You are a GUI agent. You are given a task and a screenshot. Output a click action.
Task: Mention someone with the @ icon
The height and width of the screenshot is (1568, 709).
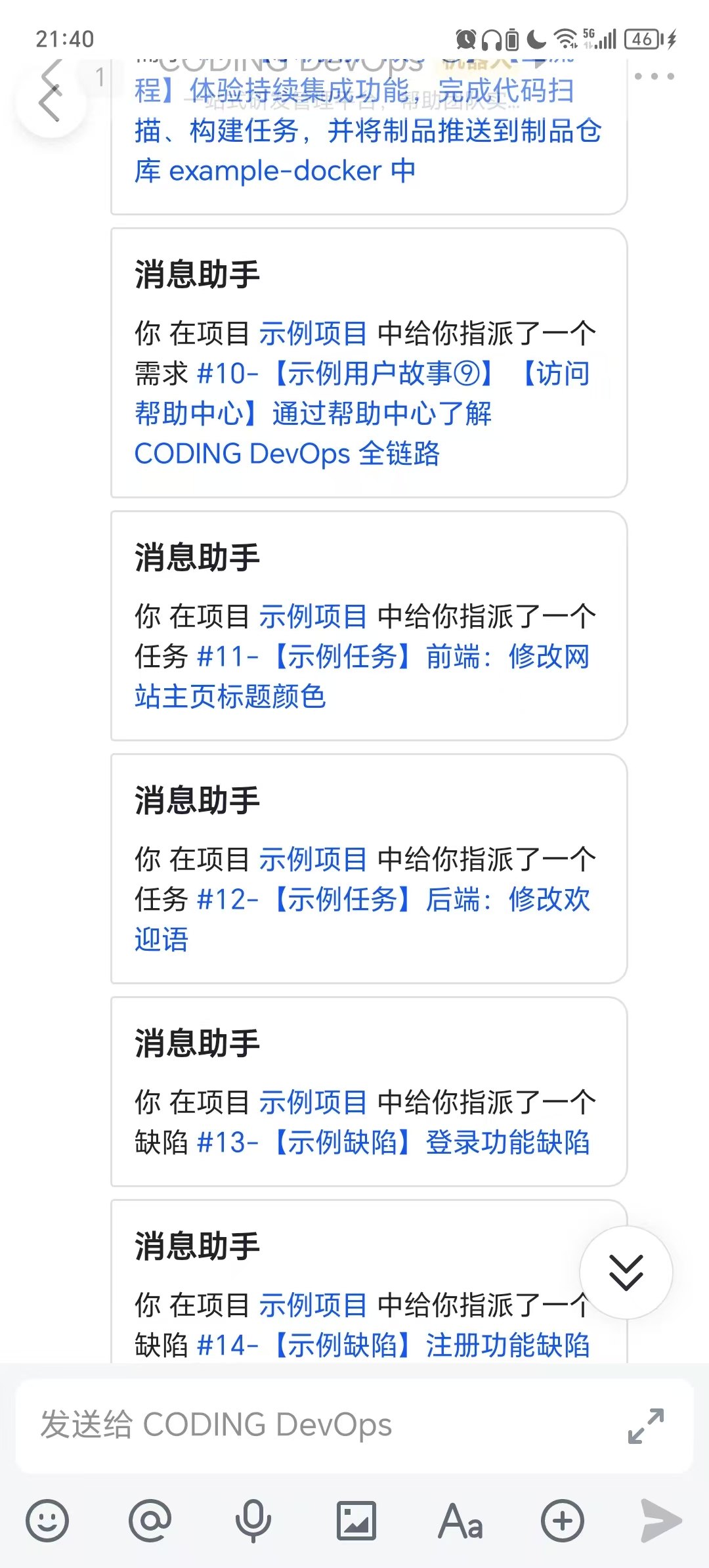click(x=150, y=1521)
